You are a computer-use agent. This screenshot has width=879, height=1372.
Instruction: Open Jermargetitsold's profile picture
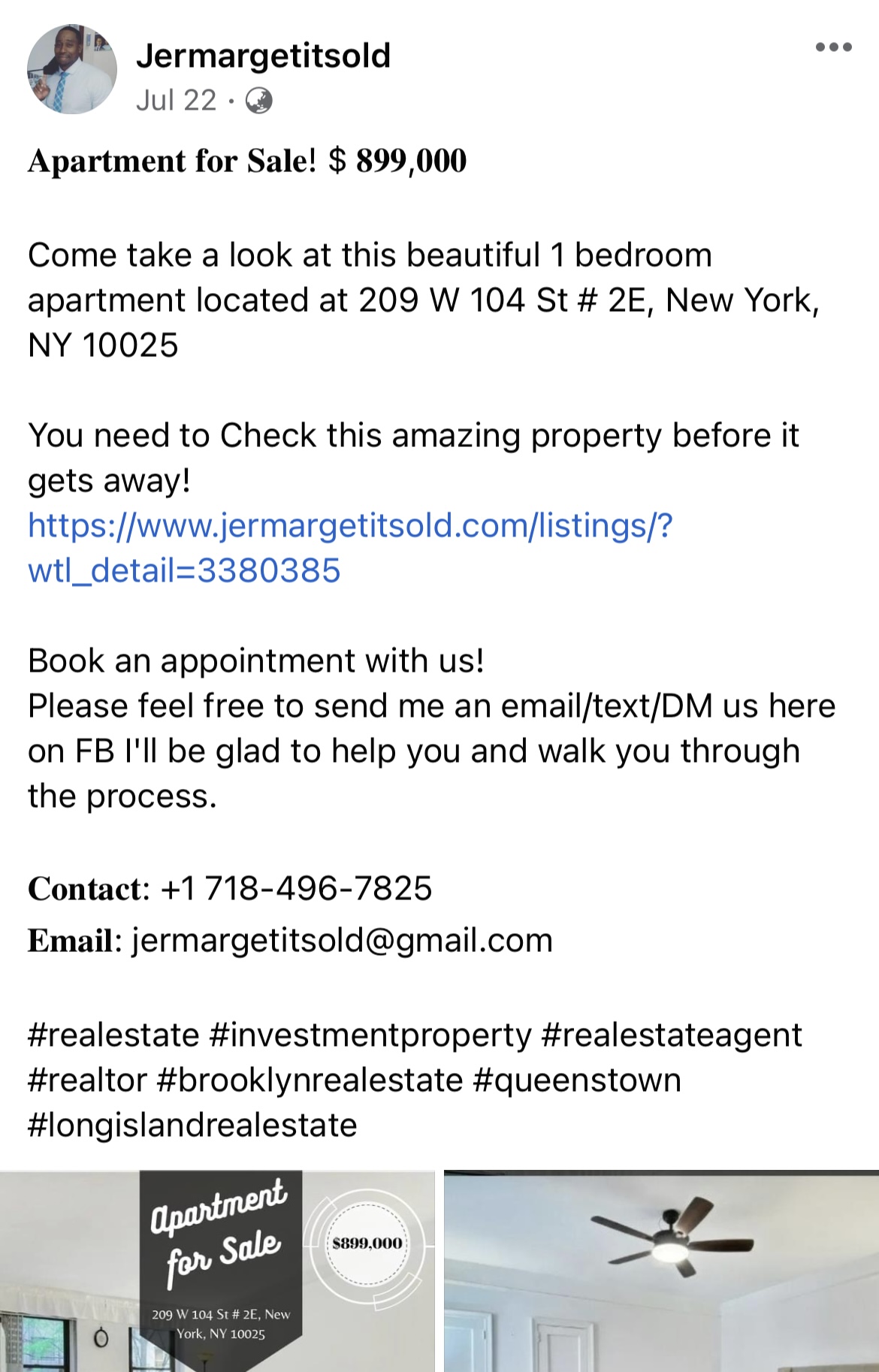[72, 69]
